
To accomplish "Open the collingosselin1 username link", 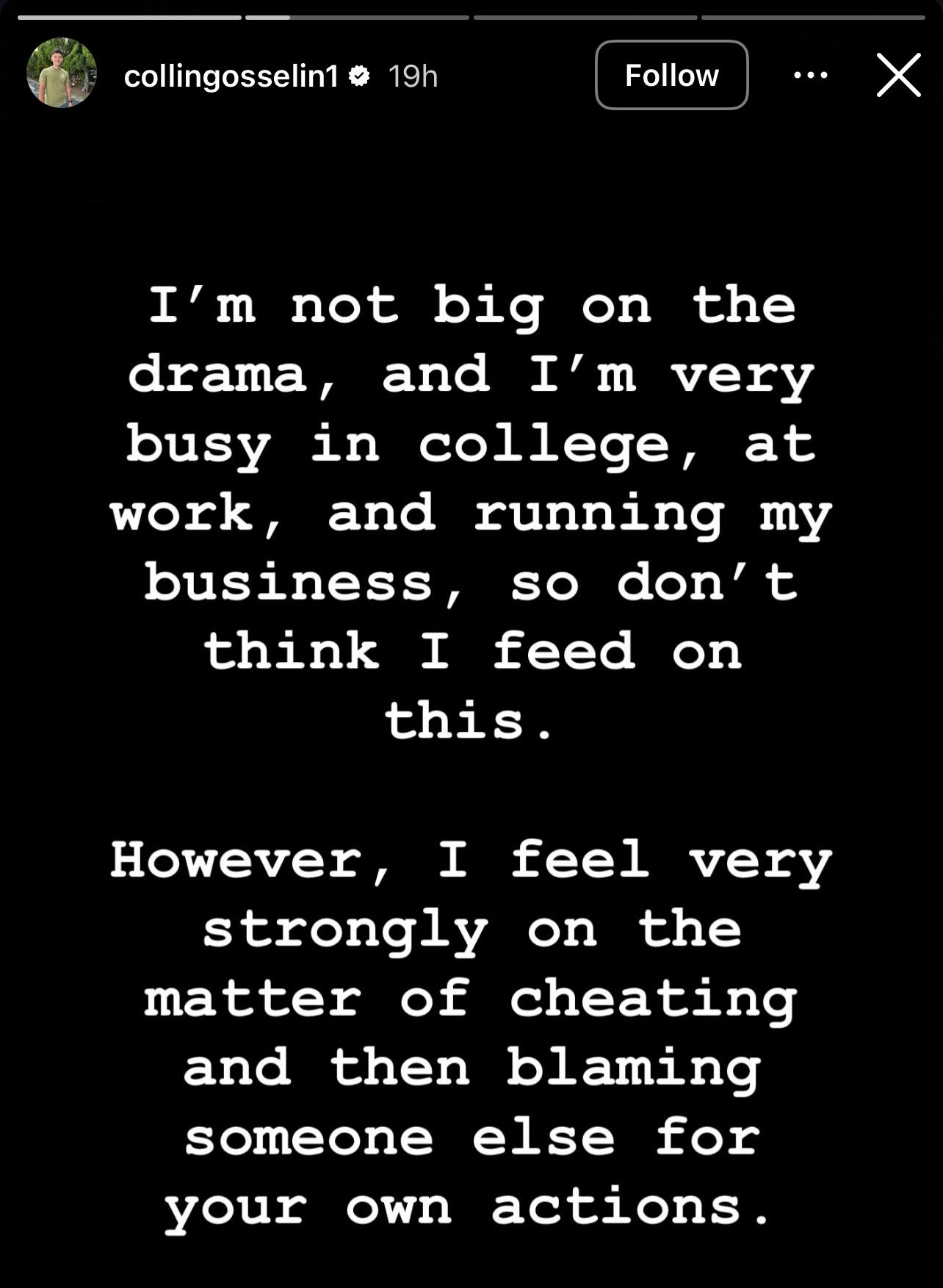I will (x=231, y=76).
